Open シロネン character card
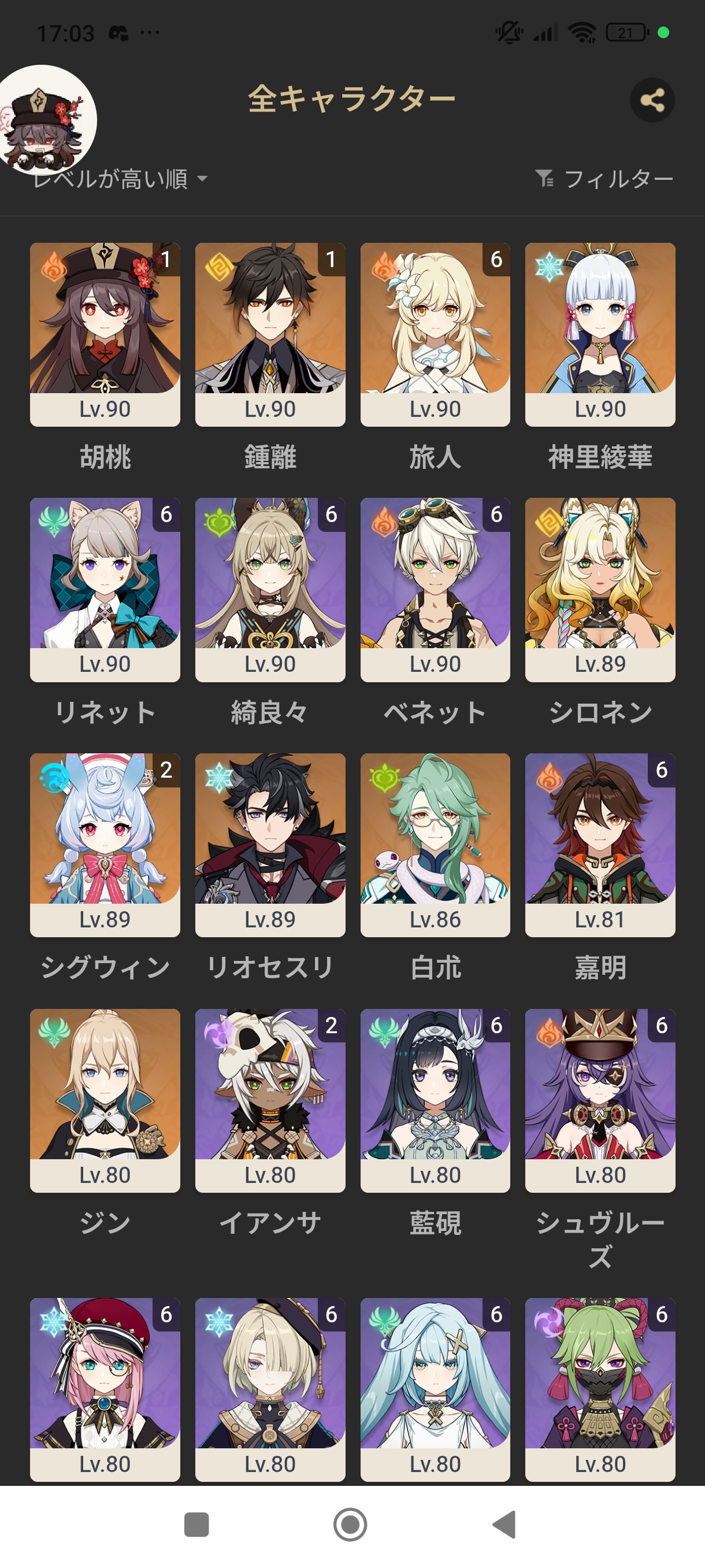705x1568 pixels. 600,589
